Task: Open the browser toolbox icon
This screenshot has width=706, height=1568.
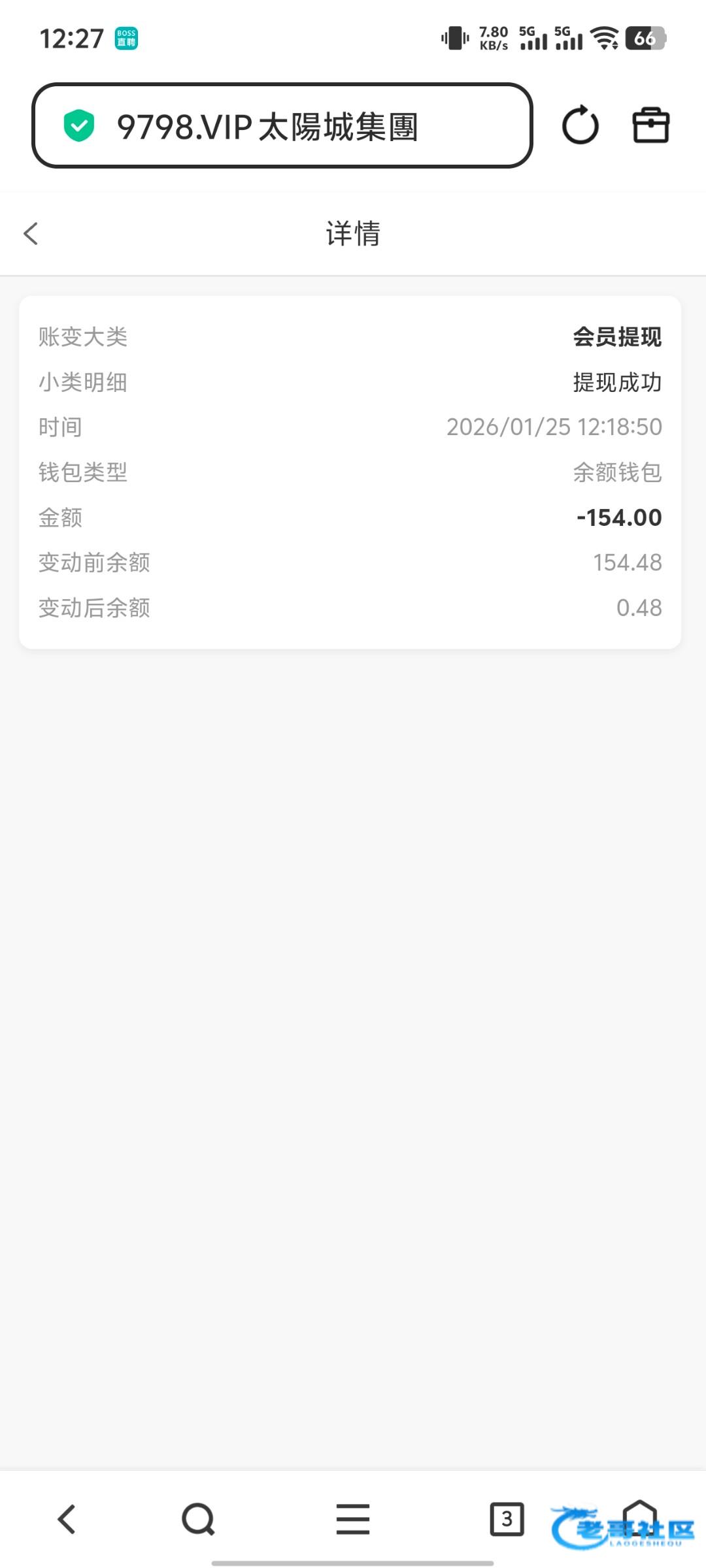Action: click(x=650, y=125)
